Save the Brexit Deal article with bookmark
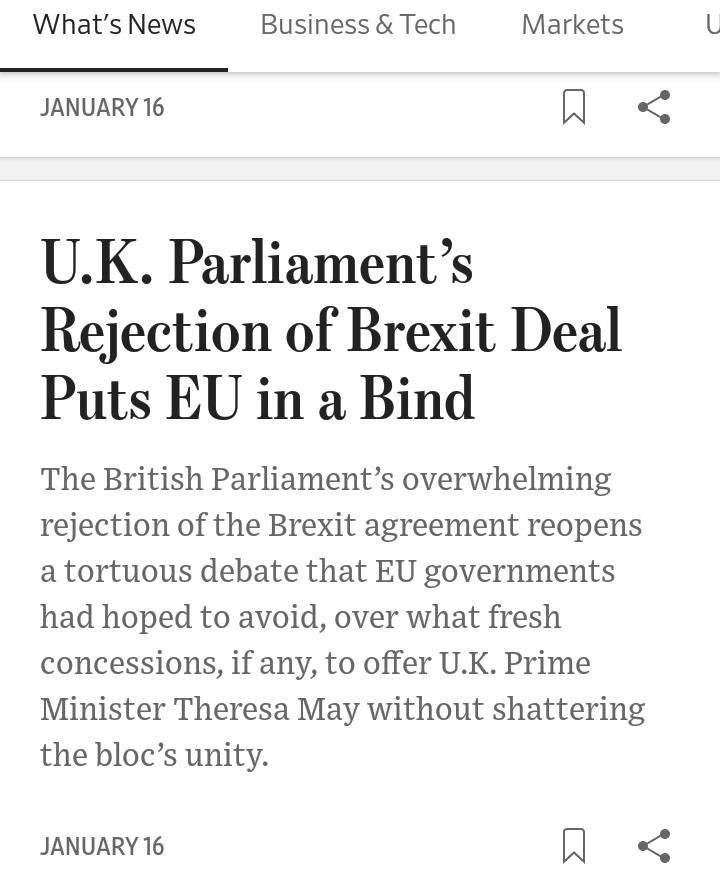The image size is (720, 884). pyautogui.click(x=574, y=846)
